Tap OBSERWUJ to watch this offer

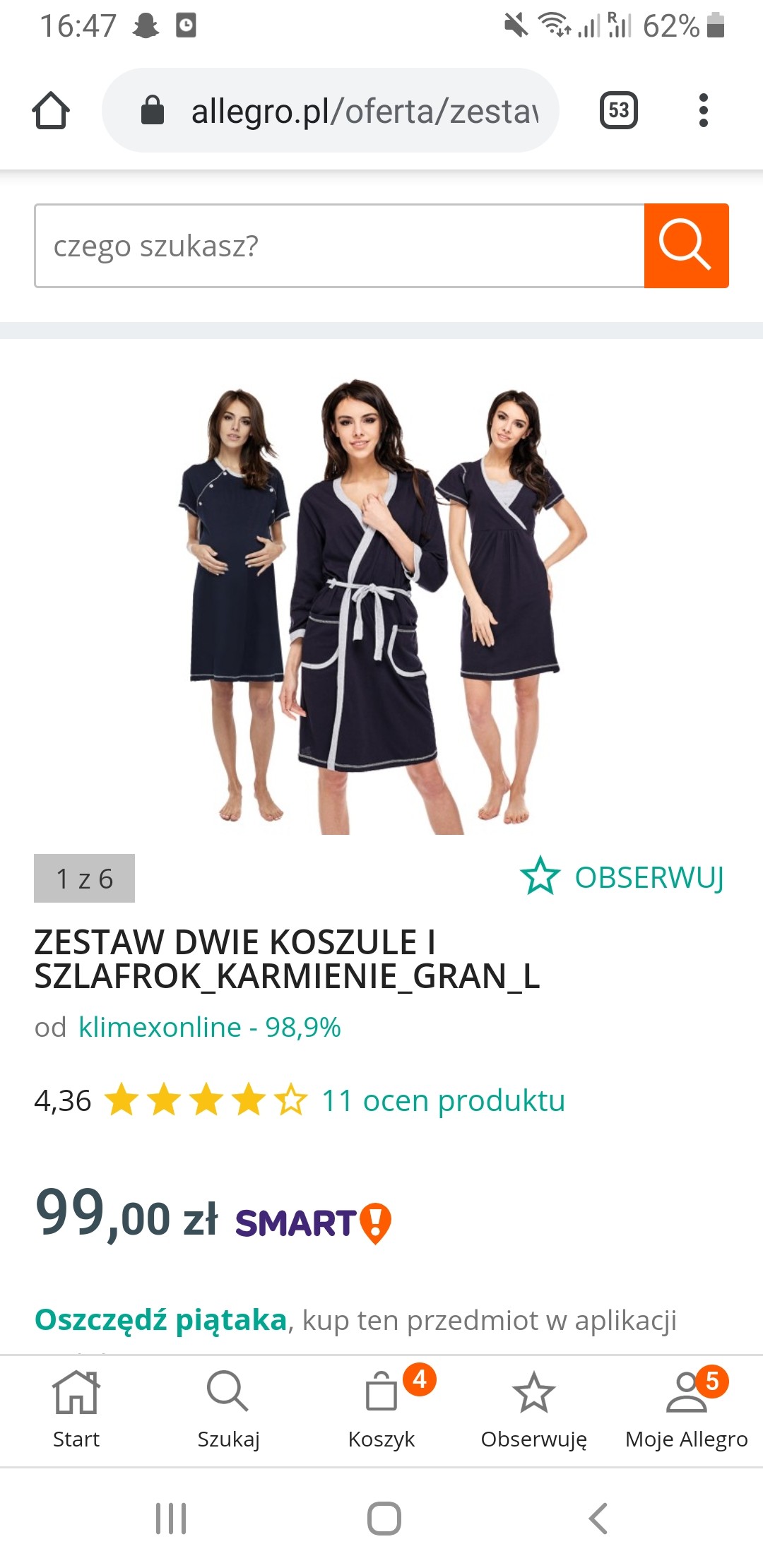(x=622, y=877)
